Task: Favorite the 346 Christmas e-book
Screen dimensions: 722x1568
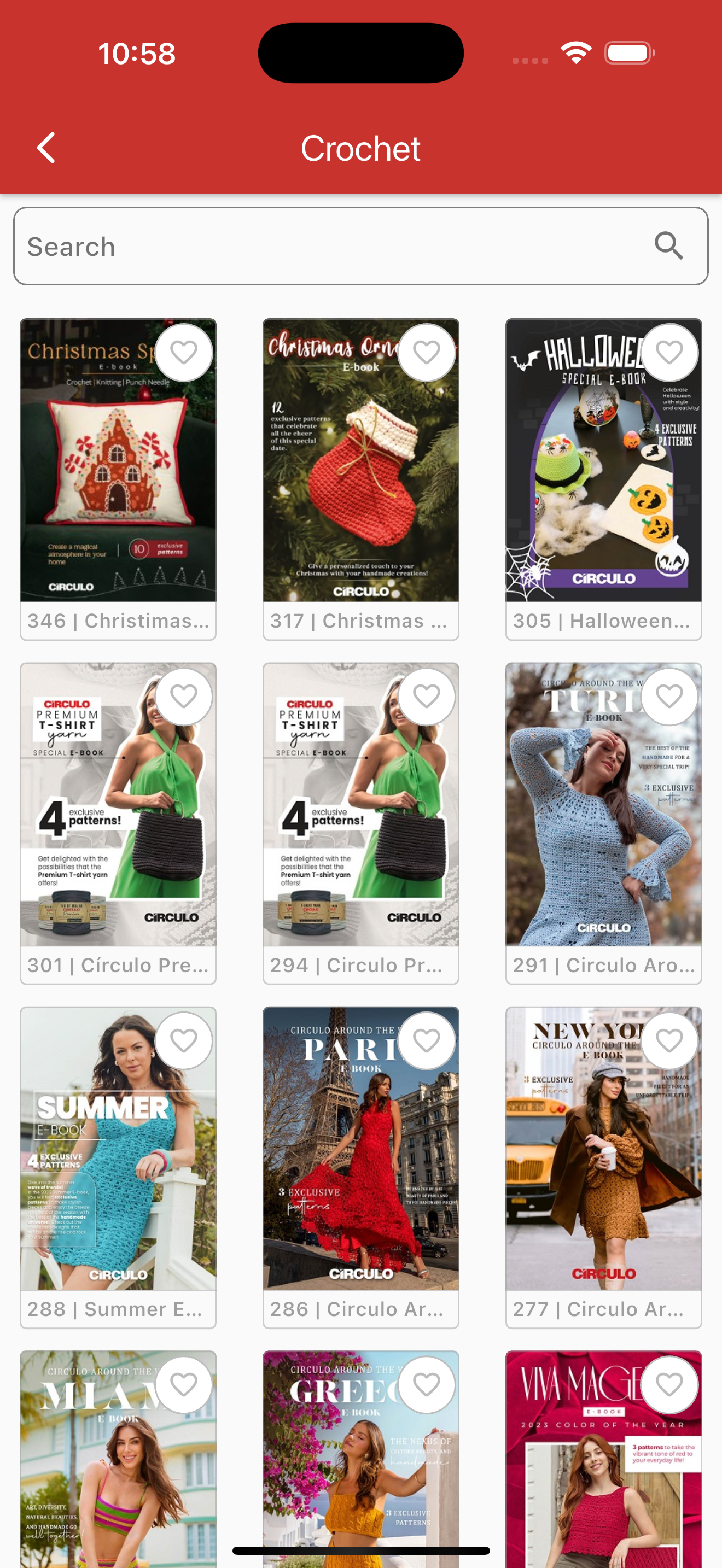Action: [x=184, y=353]
